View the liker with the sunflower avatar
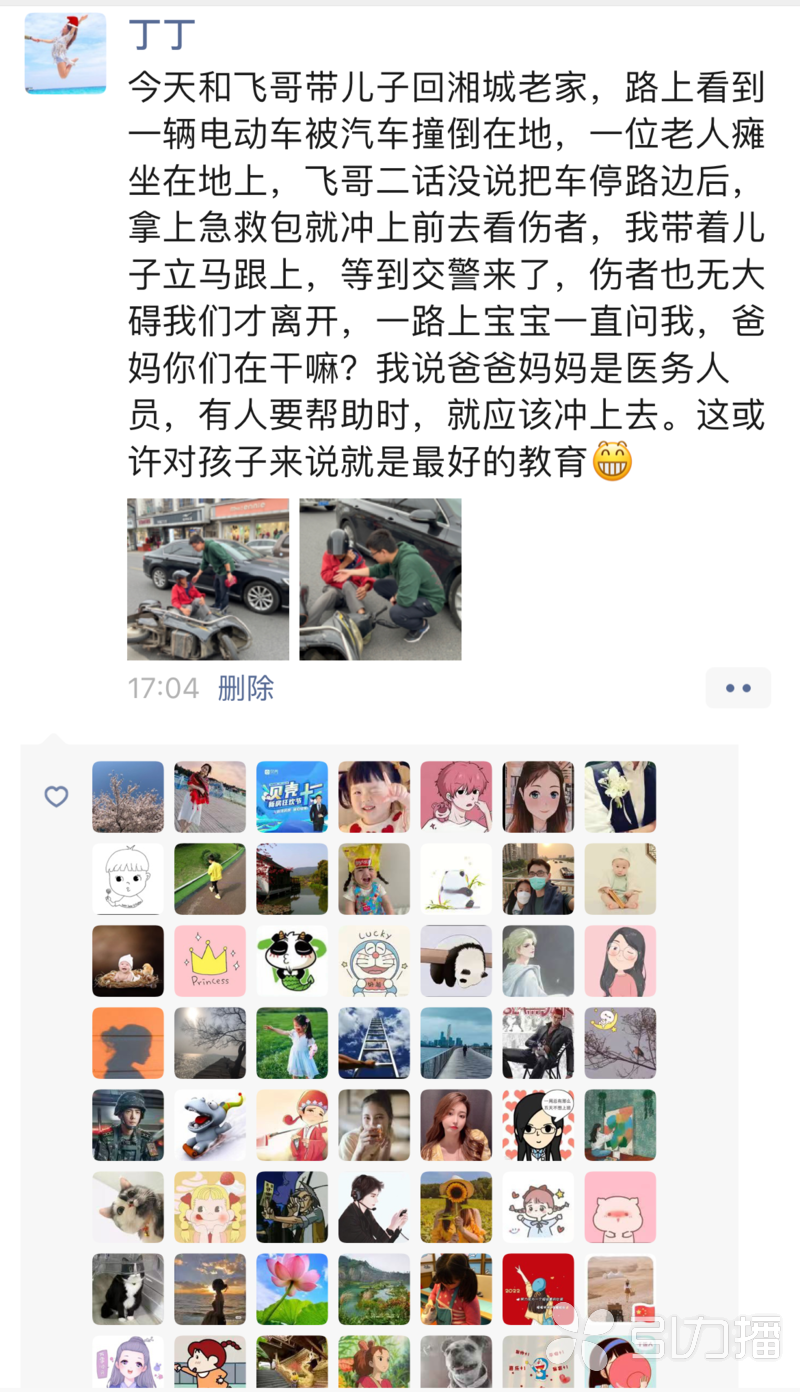This screenshot has height=1392, width=800. [x=456, y=1207]
